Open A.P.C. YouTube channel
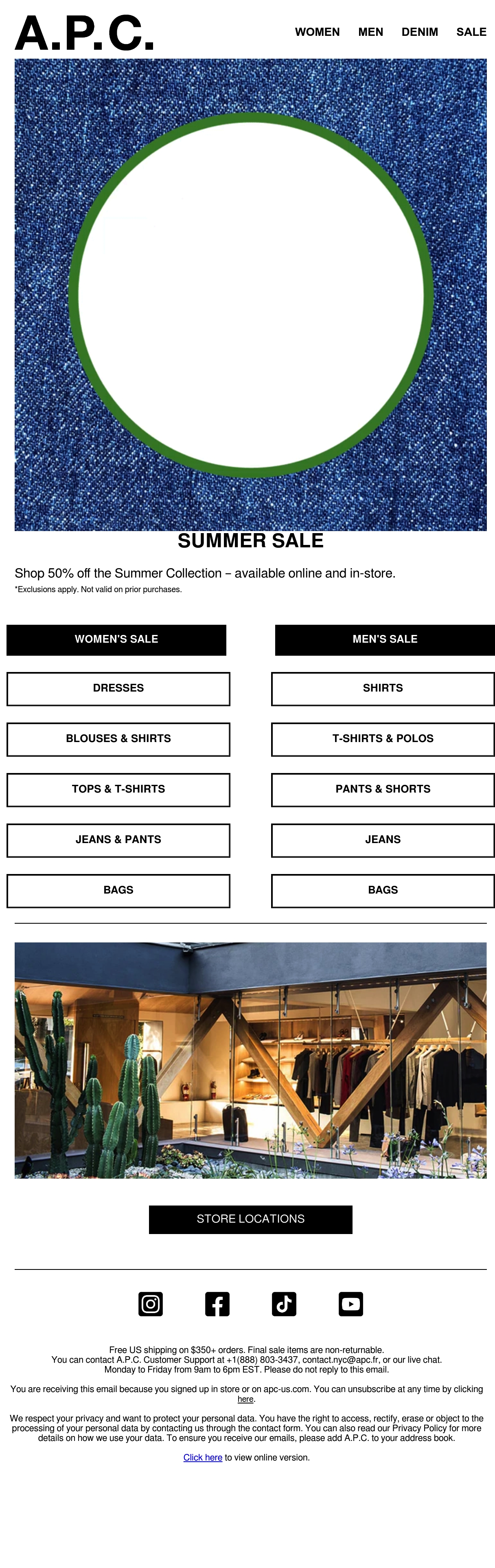This screenshot has width=495, height=1568. point(351,1304)
